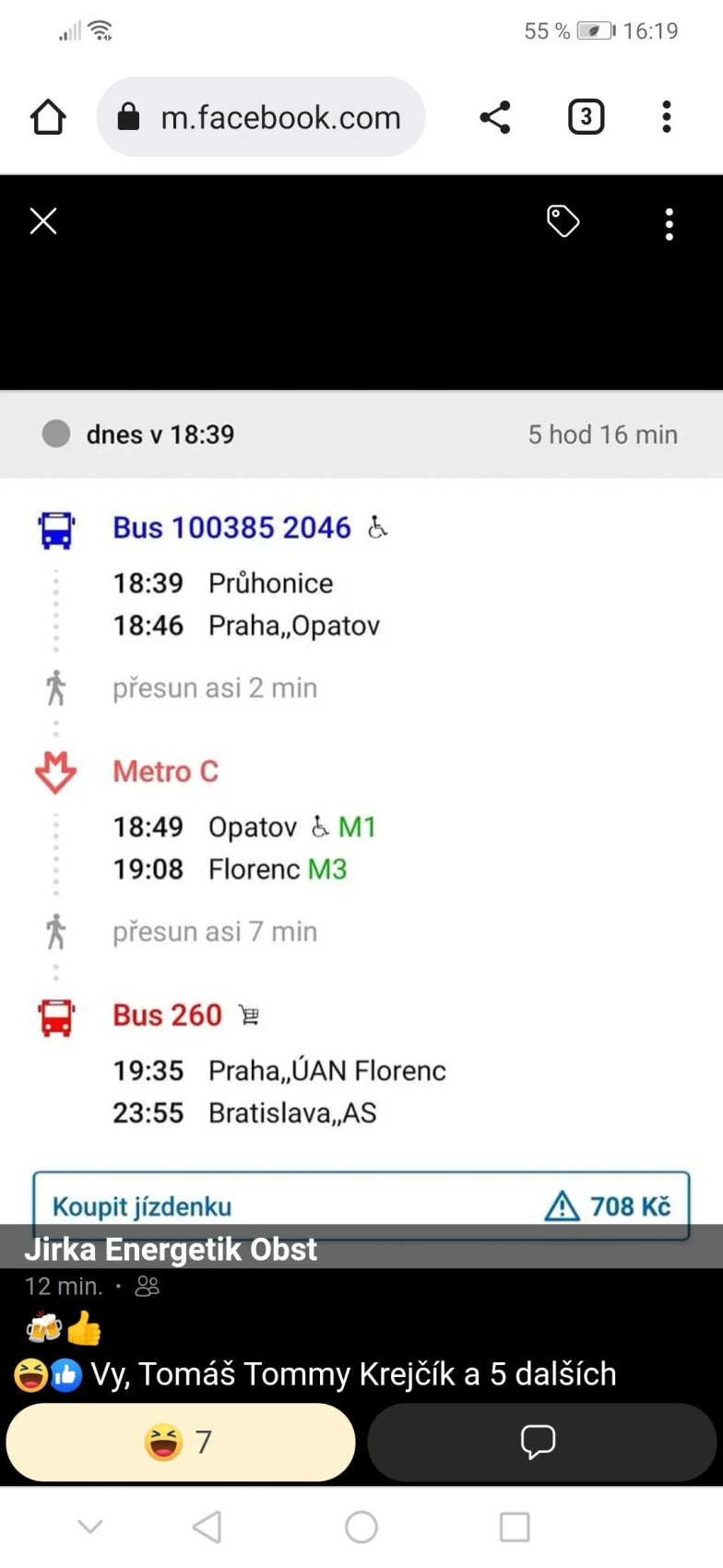
Task: Go to Chrome's home page
Action: coord(48,117)
